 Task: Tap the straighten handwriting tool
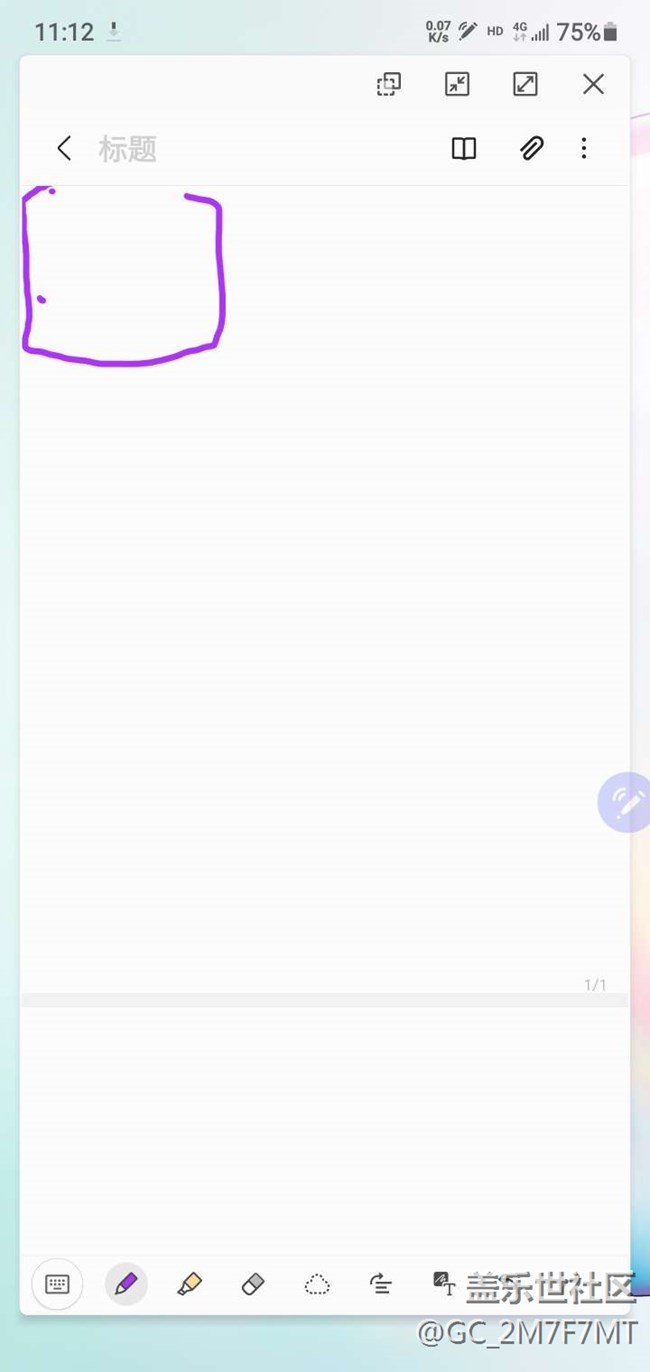381,1284
